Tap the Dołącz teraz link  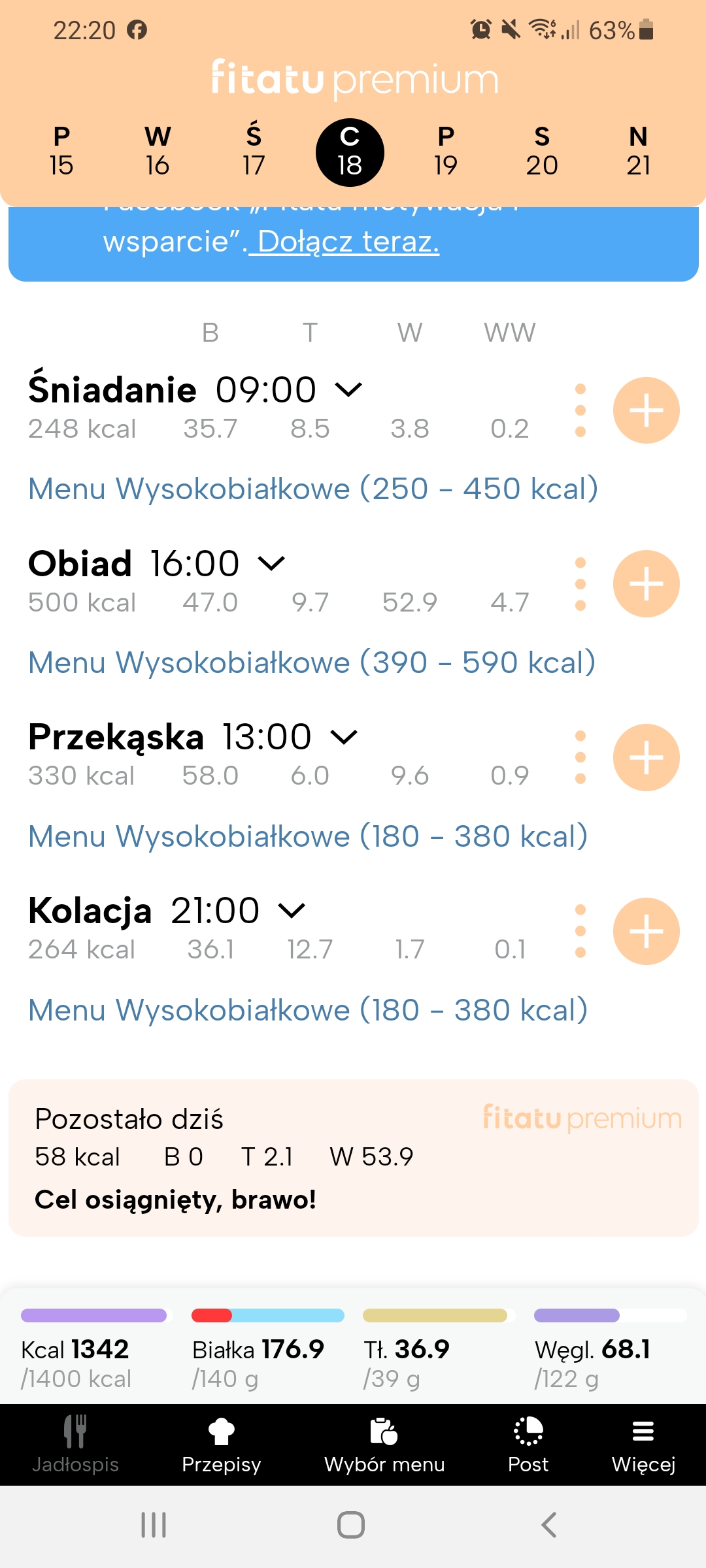point(348,242)
